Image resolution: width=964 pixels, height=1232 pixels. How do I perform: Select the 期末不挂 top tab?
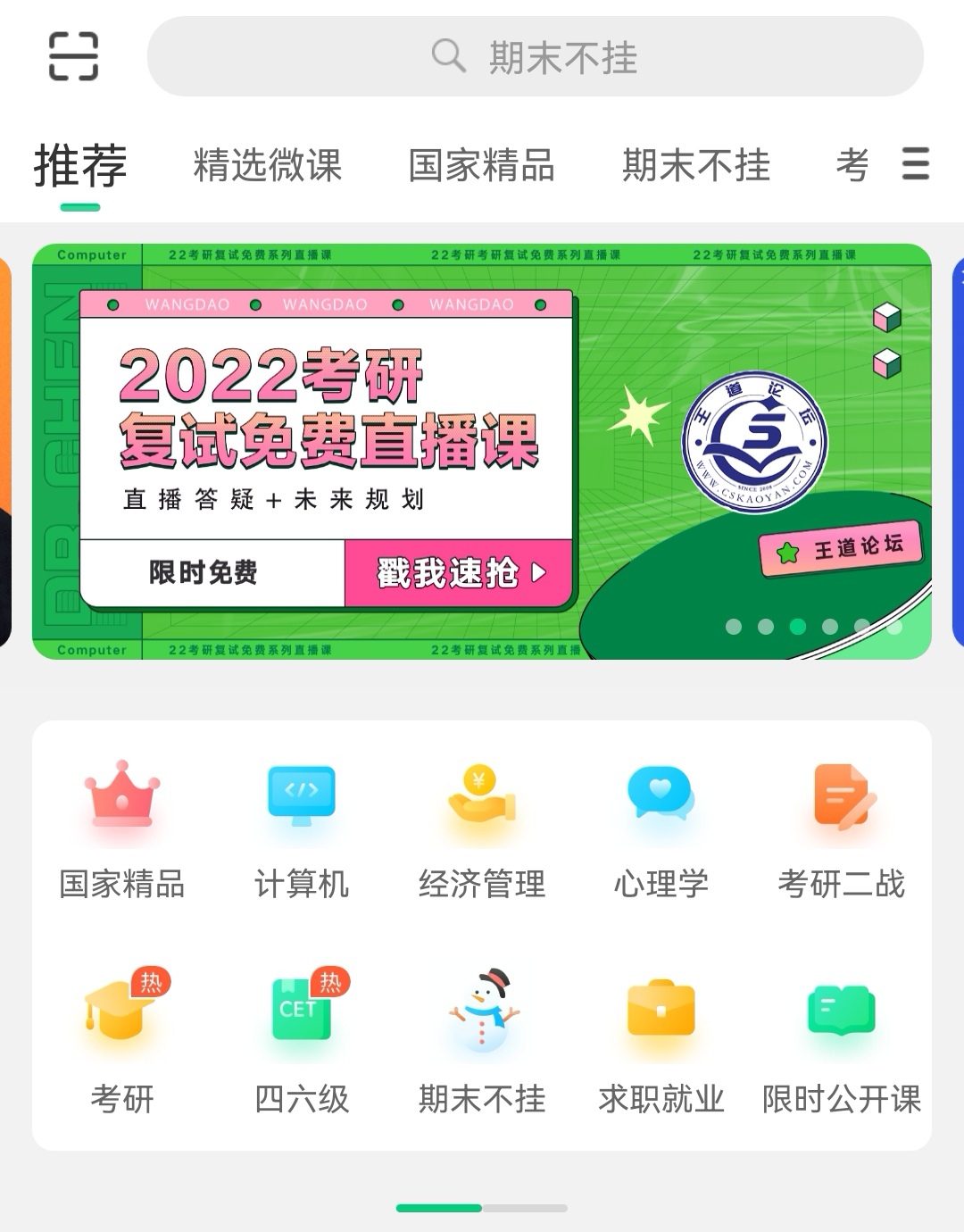[696, 166]
